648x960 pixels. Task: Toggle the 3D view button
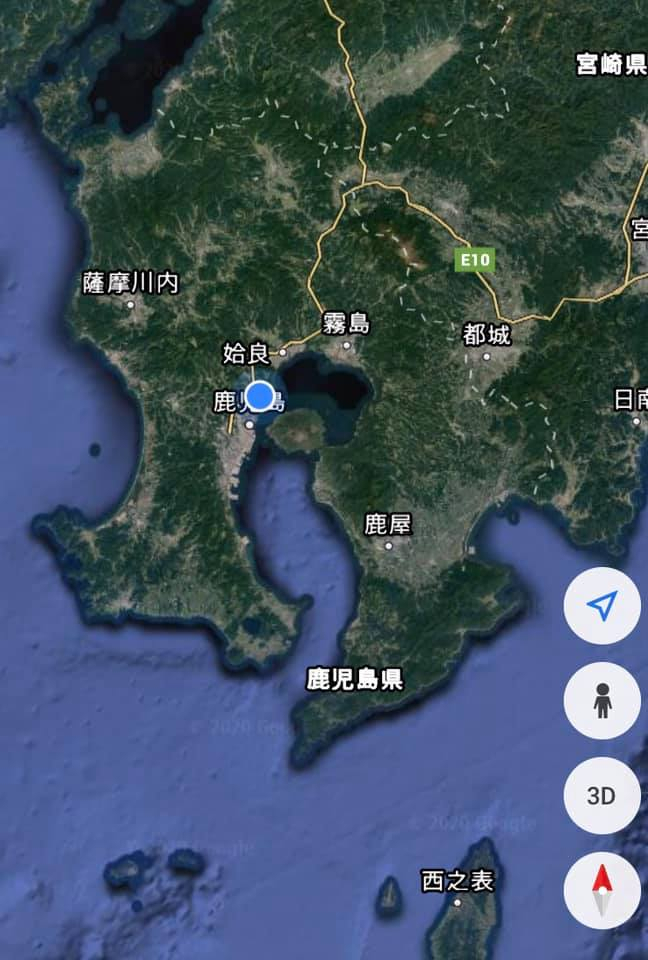(x=602, y=796)
